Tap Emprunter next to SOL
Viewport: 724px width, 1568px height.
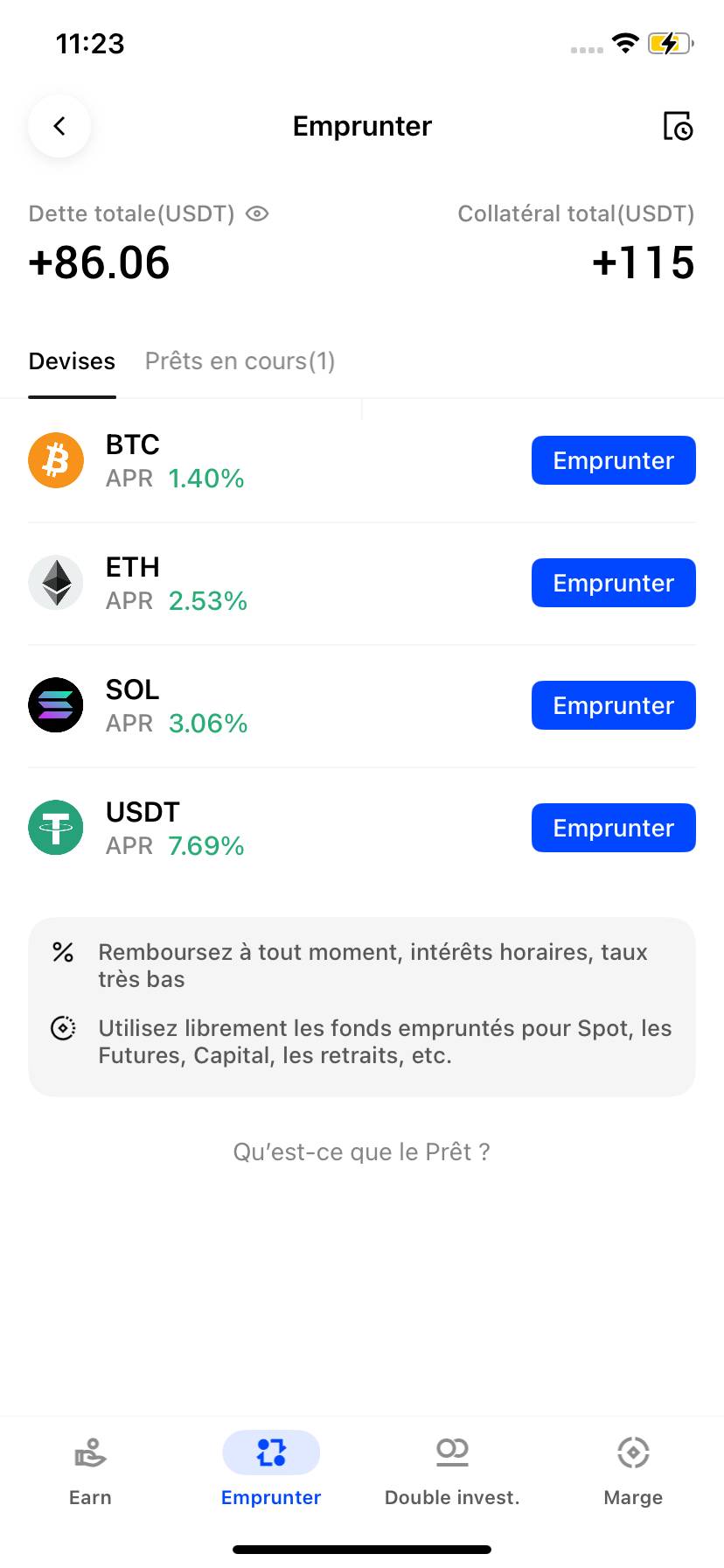click(613, 705)
